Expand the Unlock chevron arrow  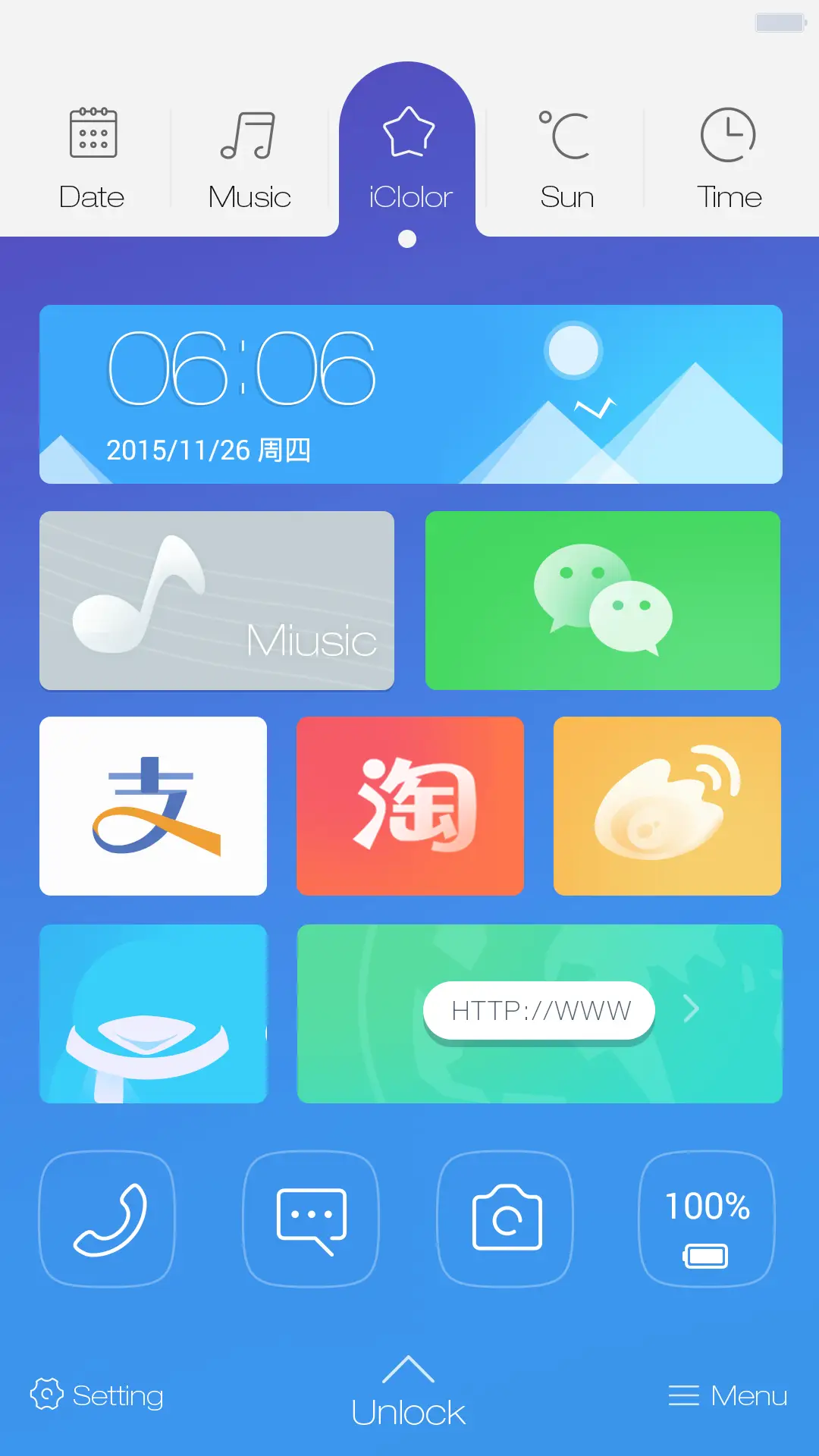pos(409,1369)
